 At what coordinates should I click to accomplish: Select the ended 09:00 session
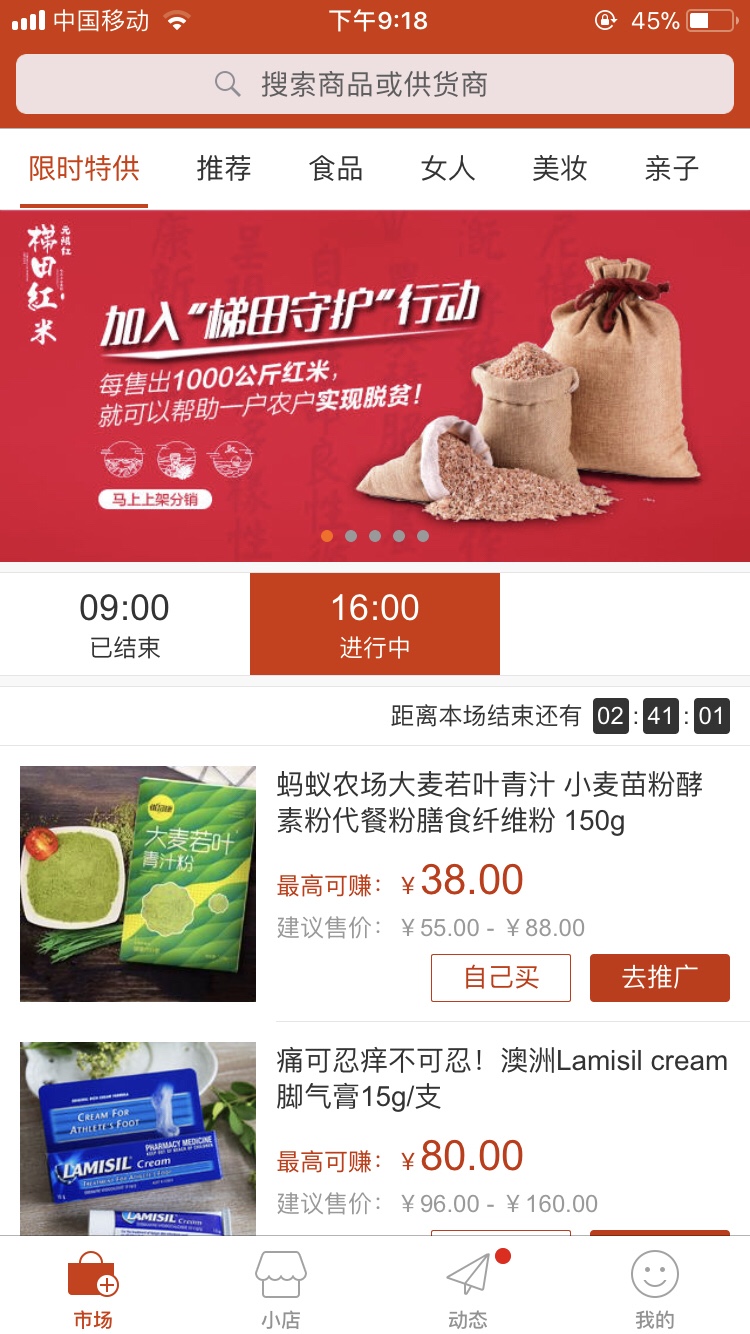coord(125,622)
